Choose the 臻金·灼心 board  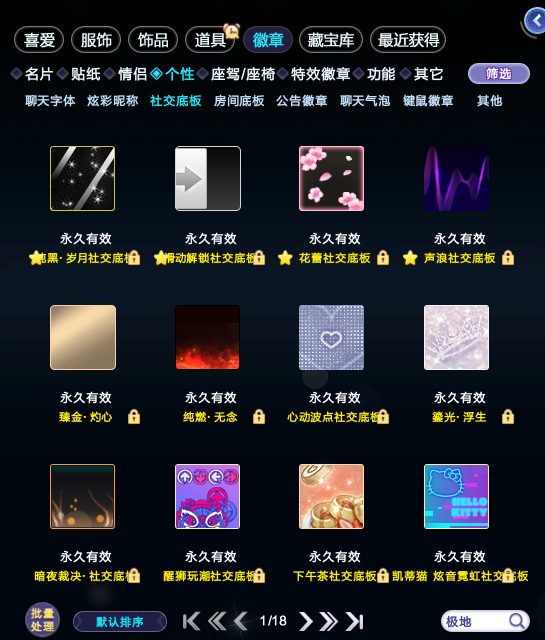click(x=83, y=338)
